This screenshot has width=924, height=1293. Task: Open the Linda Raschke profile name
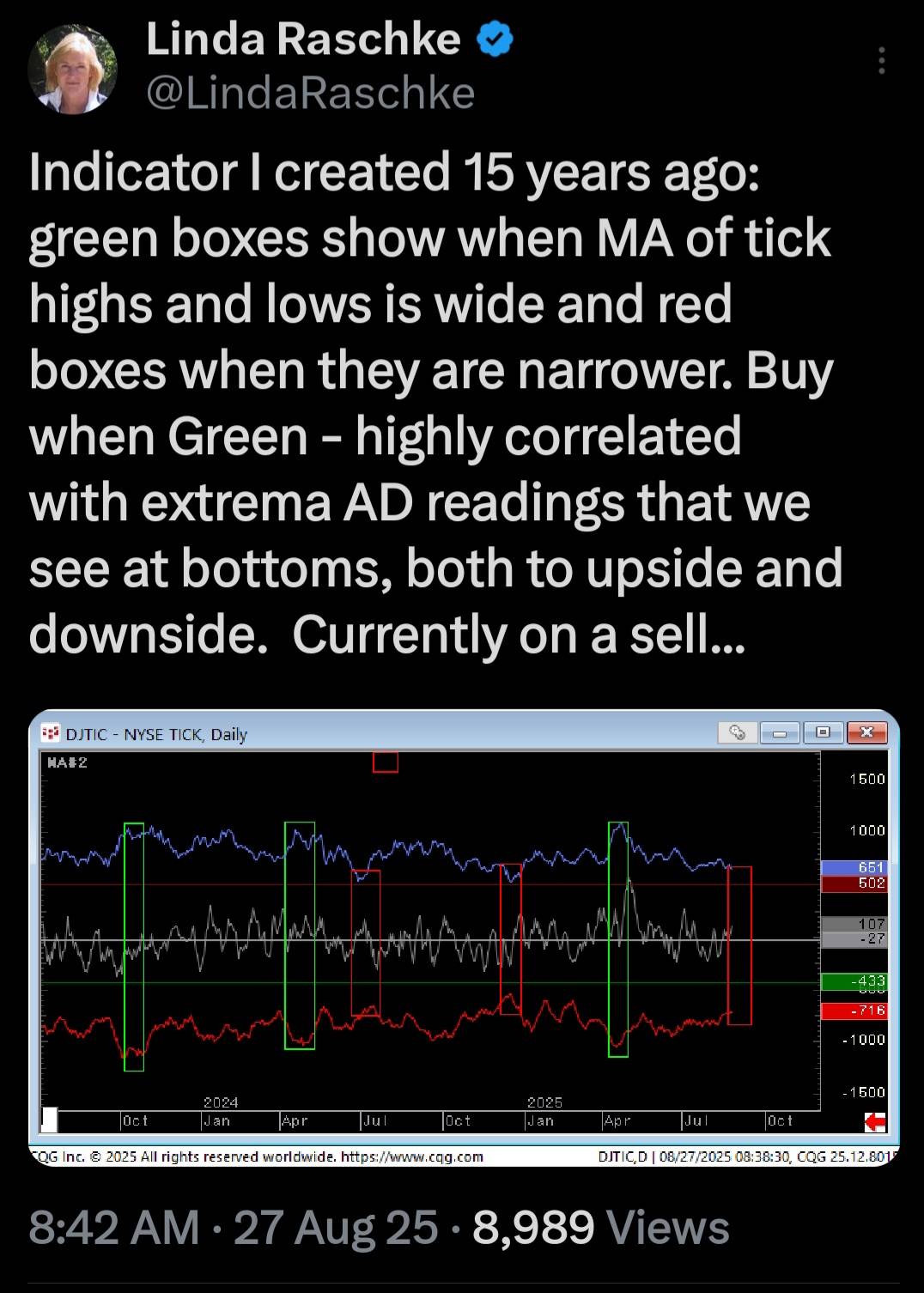(x=302, y=39)
